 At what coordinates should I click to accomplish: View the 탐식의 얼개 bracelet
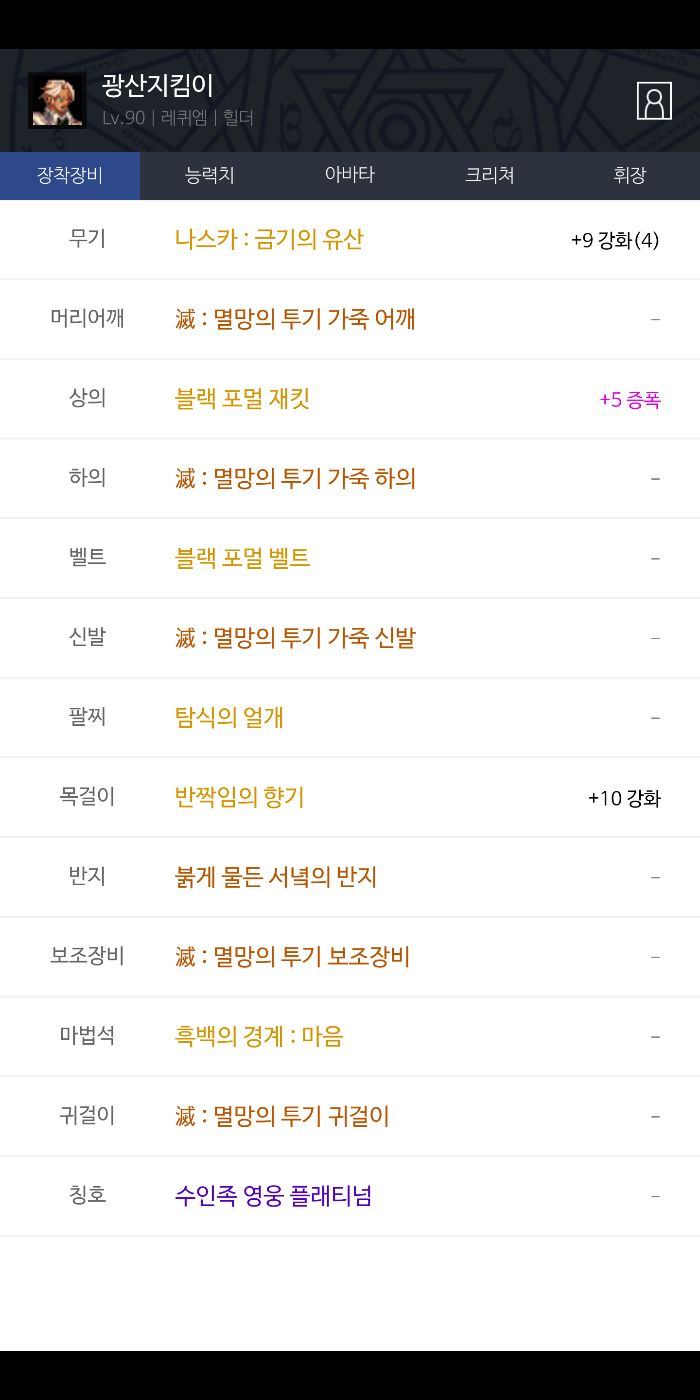coord(229,717)
